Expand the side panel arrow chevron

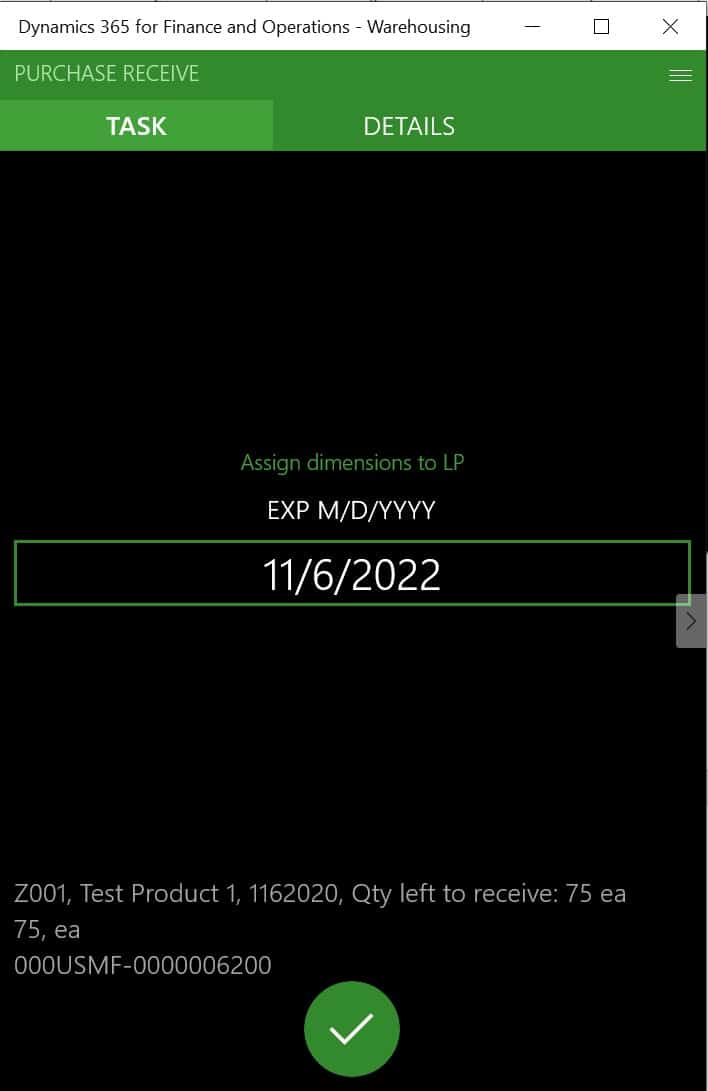click(x=691, y=621)
